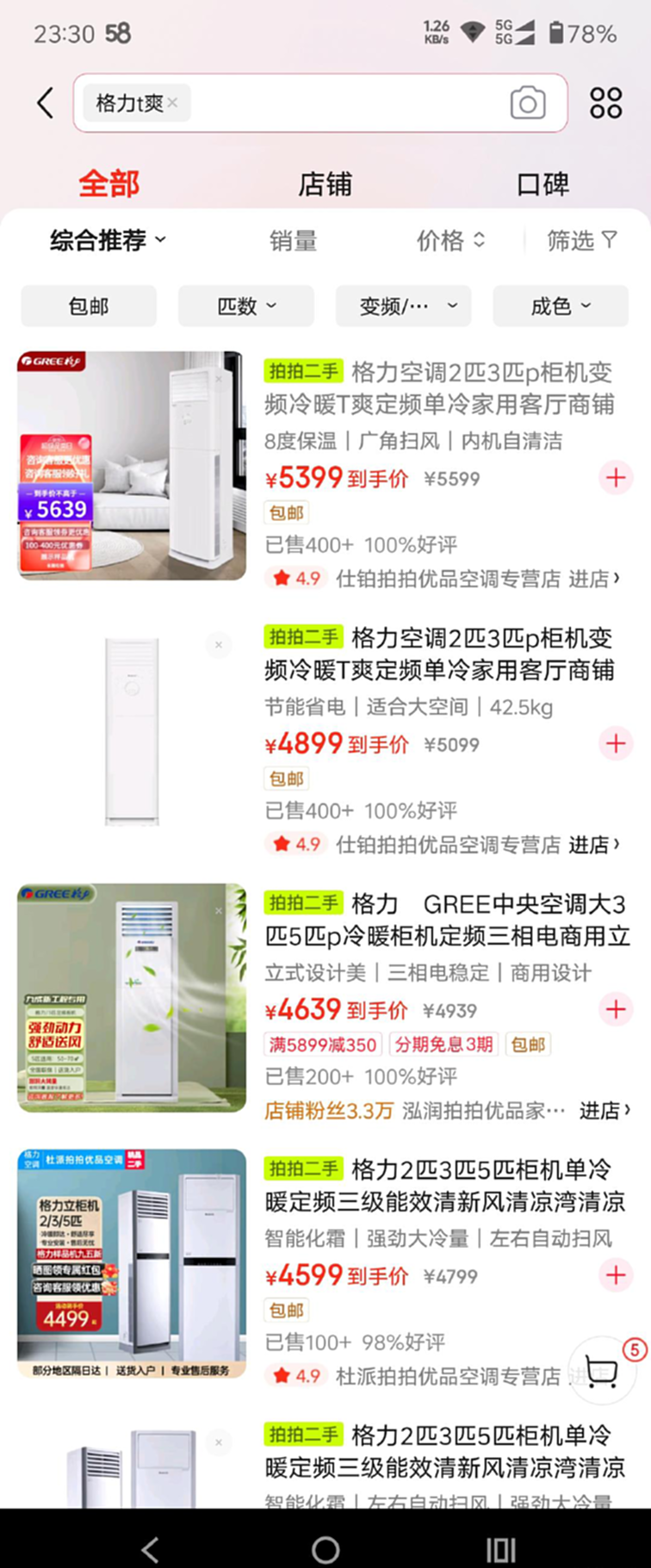Add the ¥4899 air conditioner to cart

(x=616, y=743)
